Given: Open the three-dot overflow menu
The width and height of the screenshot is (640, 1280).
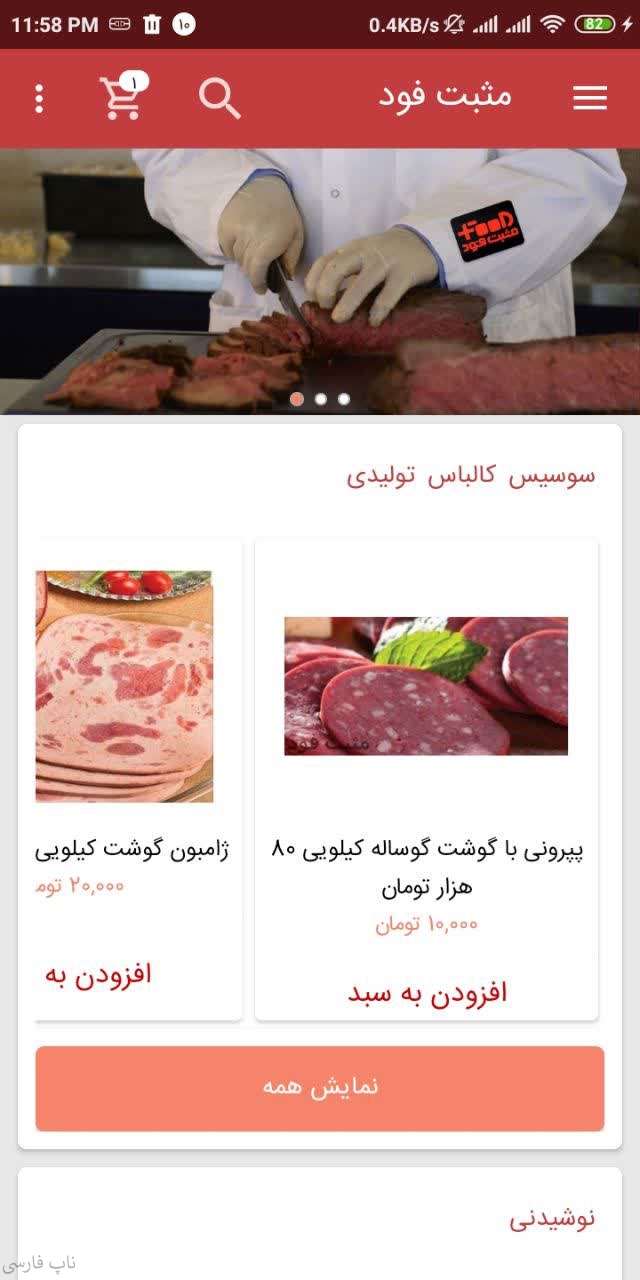Looking at the screenshot, I should (39, 98).
